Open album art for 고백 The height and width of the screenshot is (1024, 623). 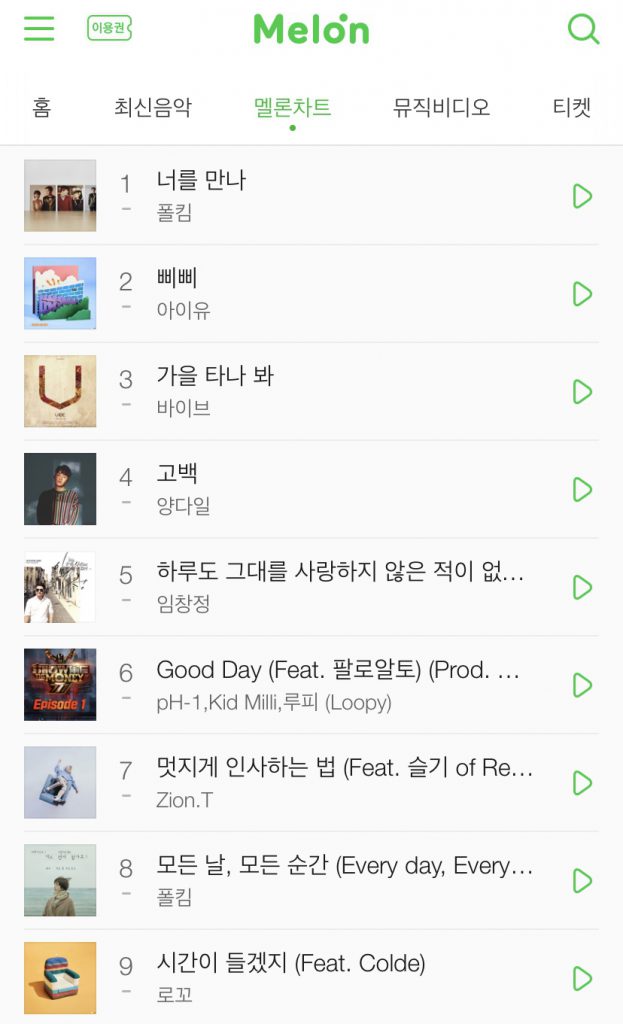tap(60, 489)
